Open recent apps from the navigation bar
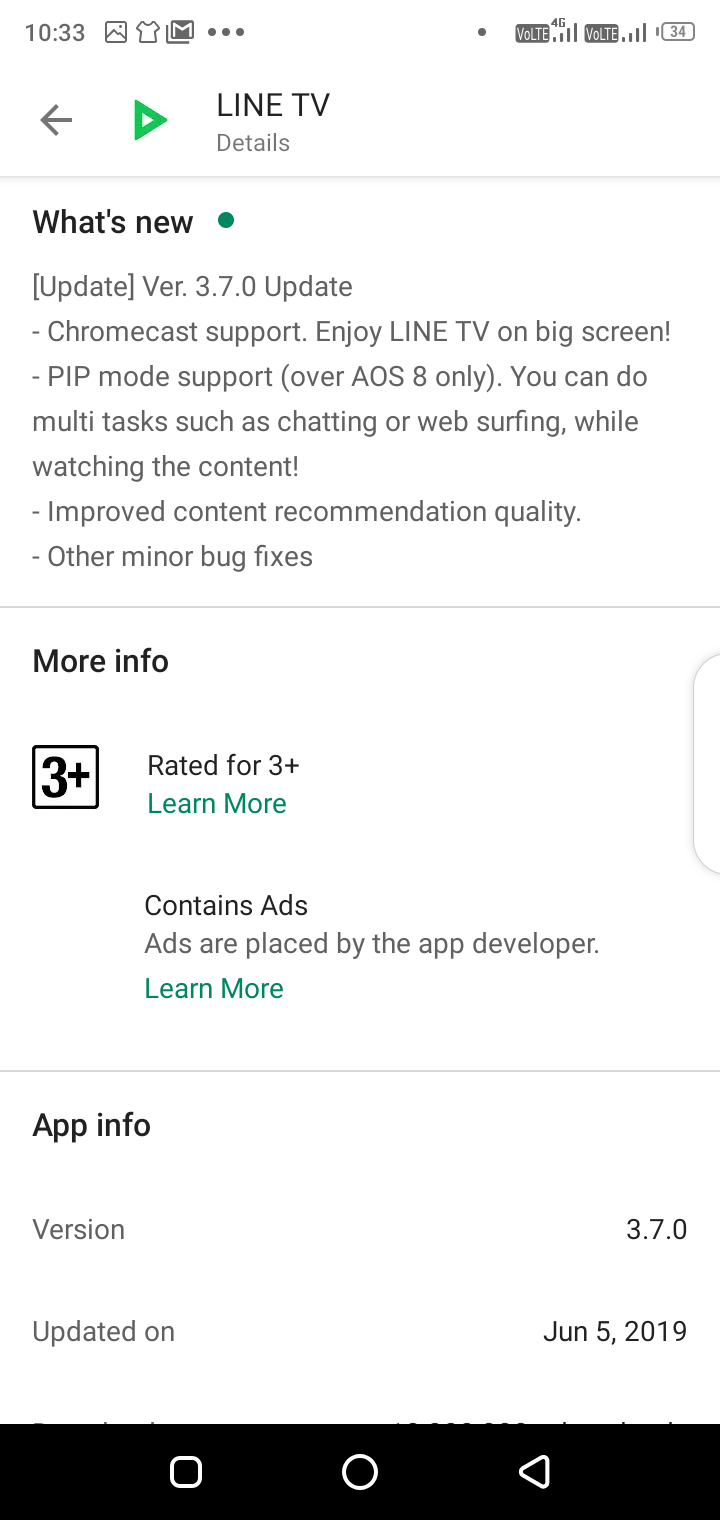720x1520 pixels. (186, 1472)
